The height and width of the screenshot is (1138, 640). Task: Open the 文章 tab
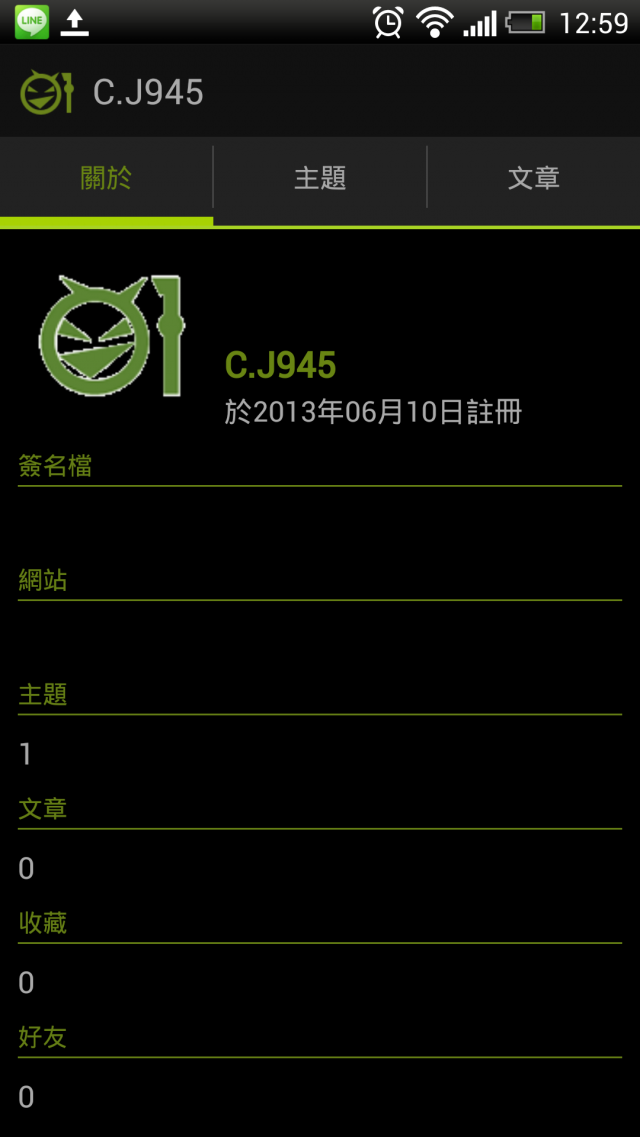click(533, 179)
